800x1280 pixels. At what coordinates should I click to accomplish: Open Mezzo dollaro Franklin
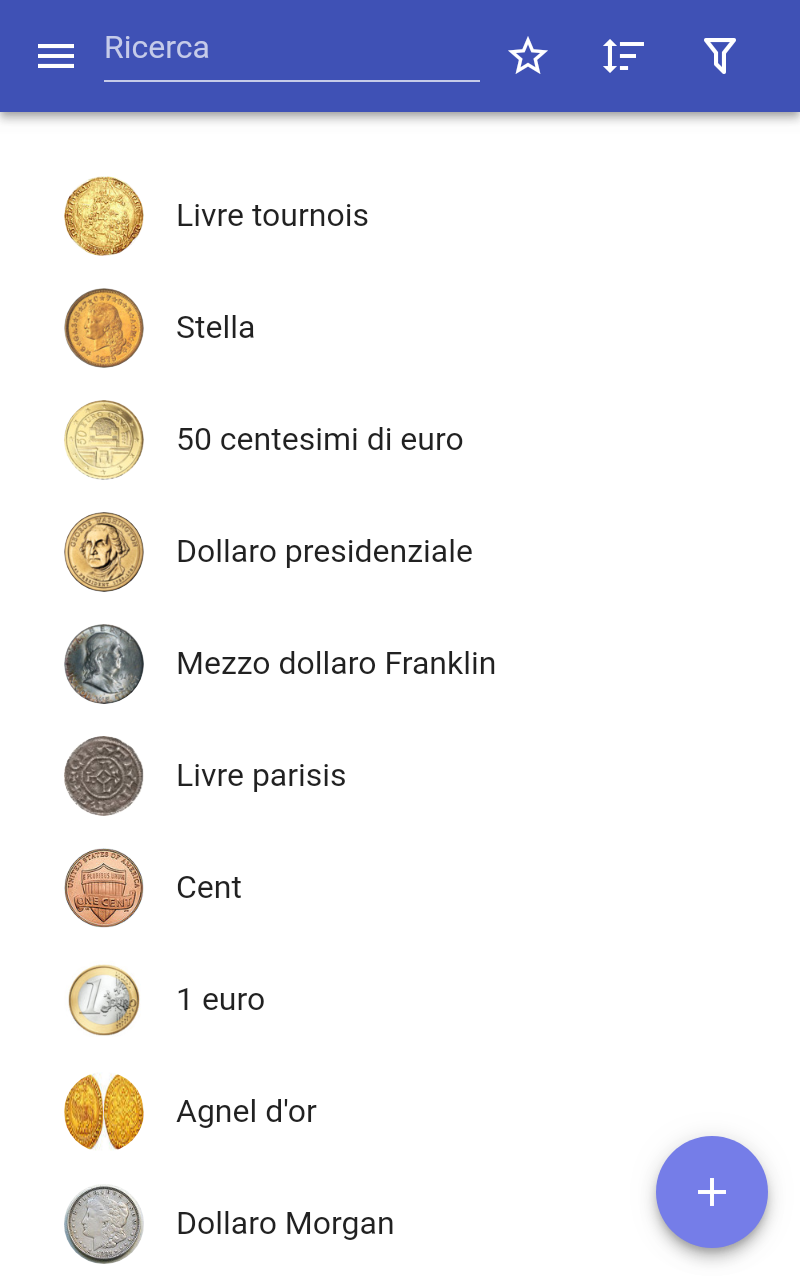[x=400, y=664]
